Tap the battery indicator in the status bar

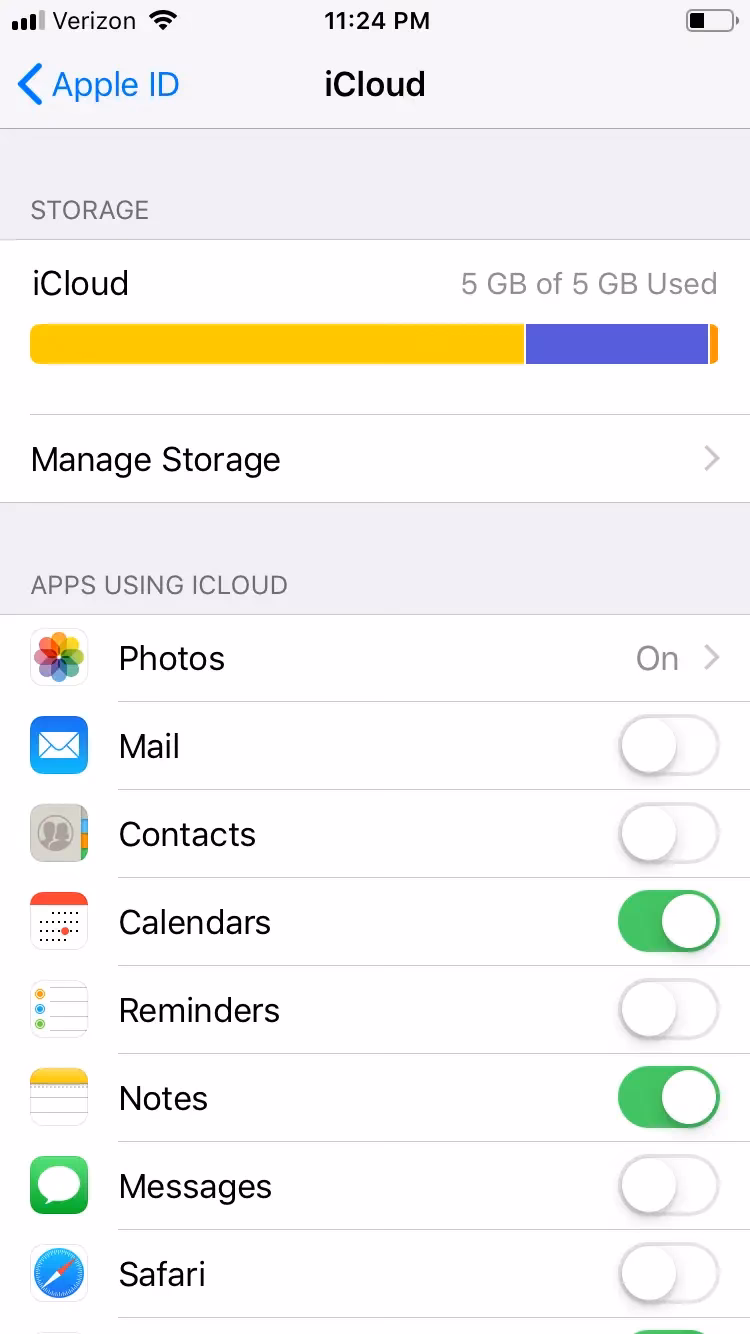click(x=711, y=20)
